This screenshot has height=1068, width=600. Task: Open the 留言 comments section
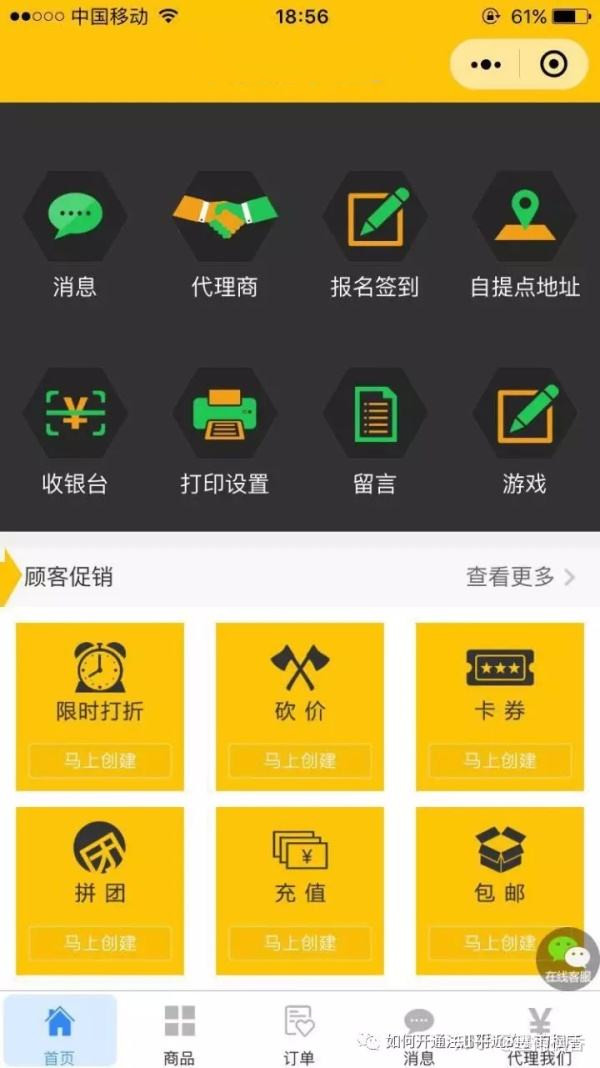click(x=375, y=432)
